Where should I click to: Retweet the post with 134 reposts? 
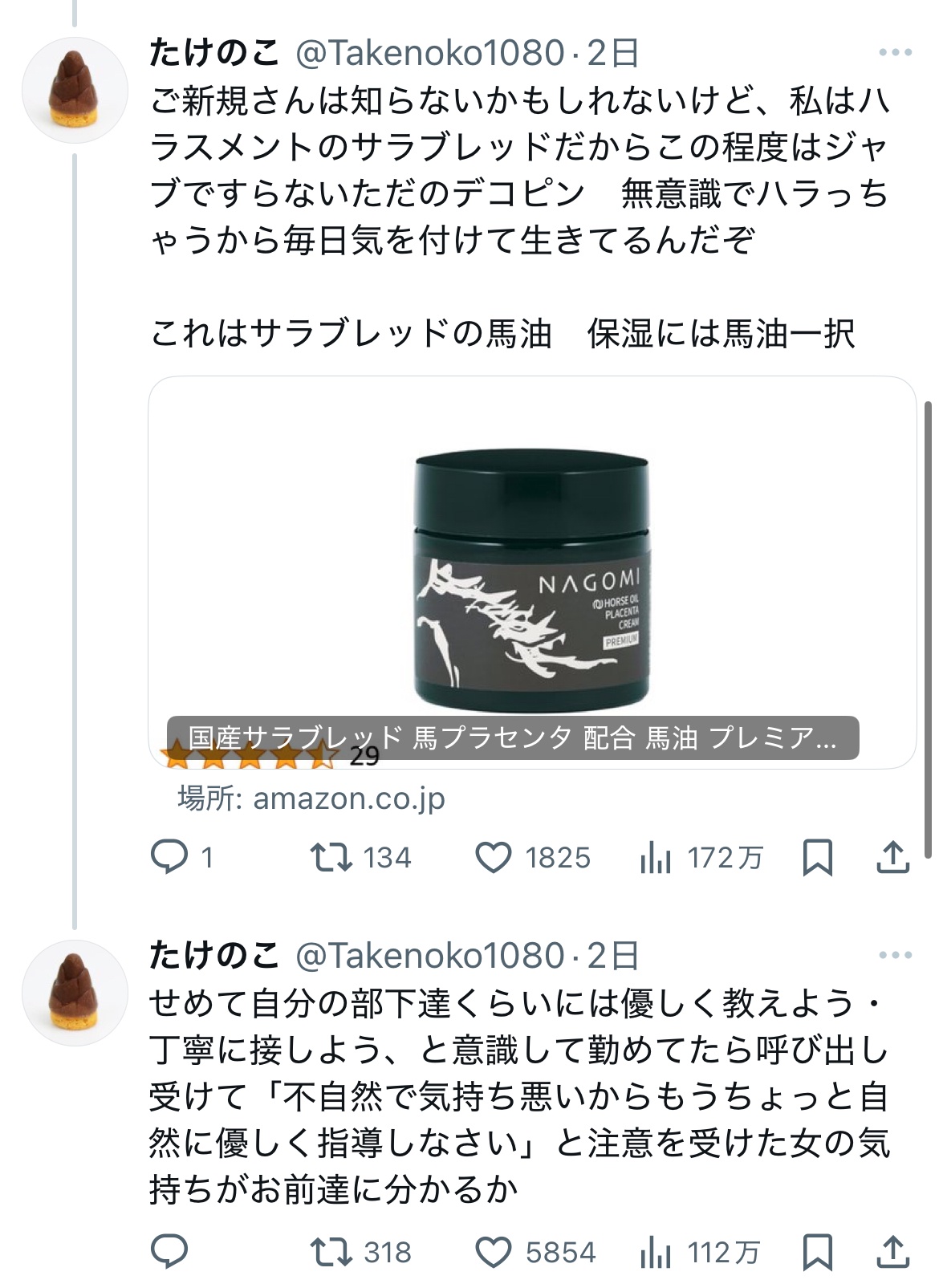coord(331,857)
